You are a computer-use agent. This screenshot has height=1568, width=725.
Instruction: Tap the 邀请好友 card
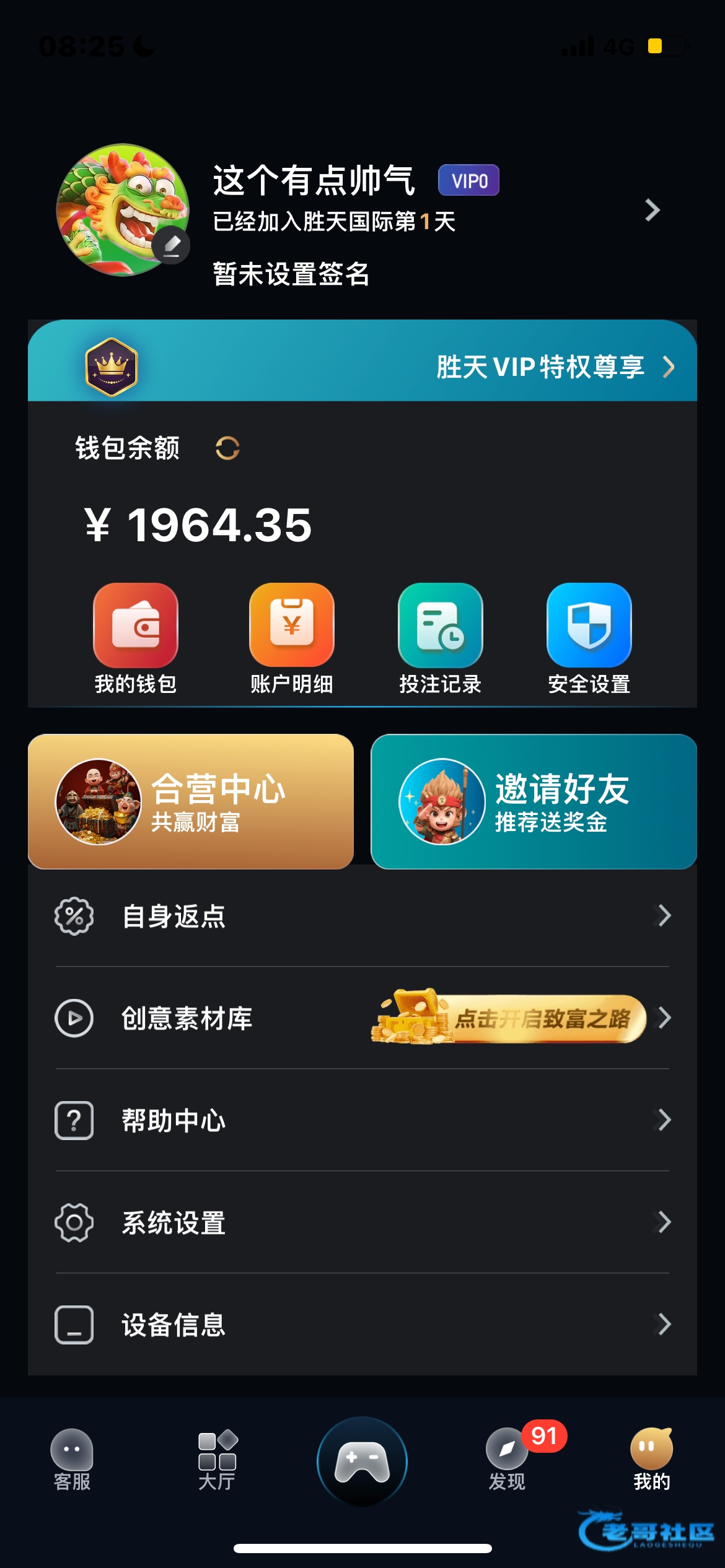(534, 801)
